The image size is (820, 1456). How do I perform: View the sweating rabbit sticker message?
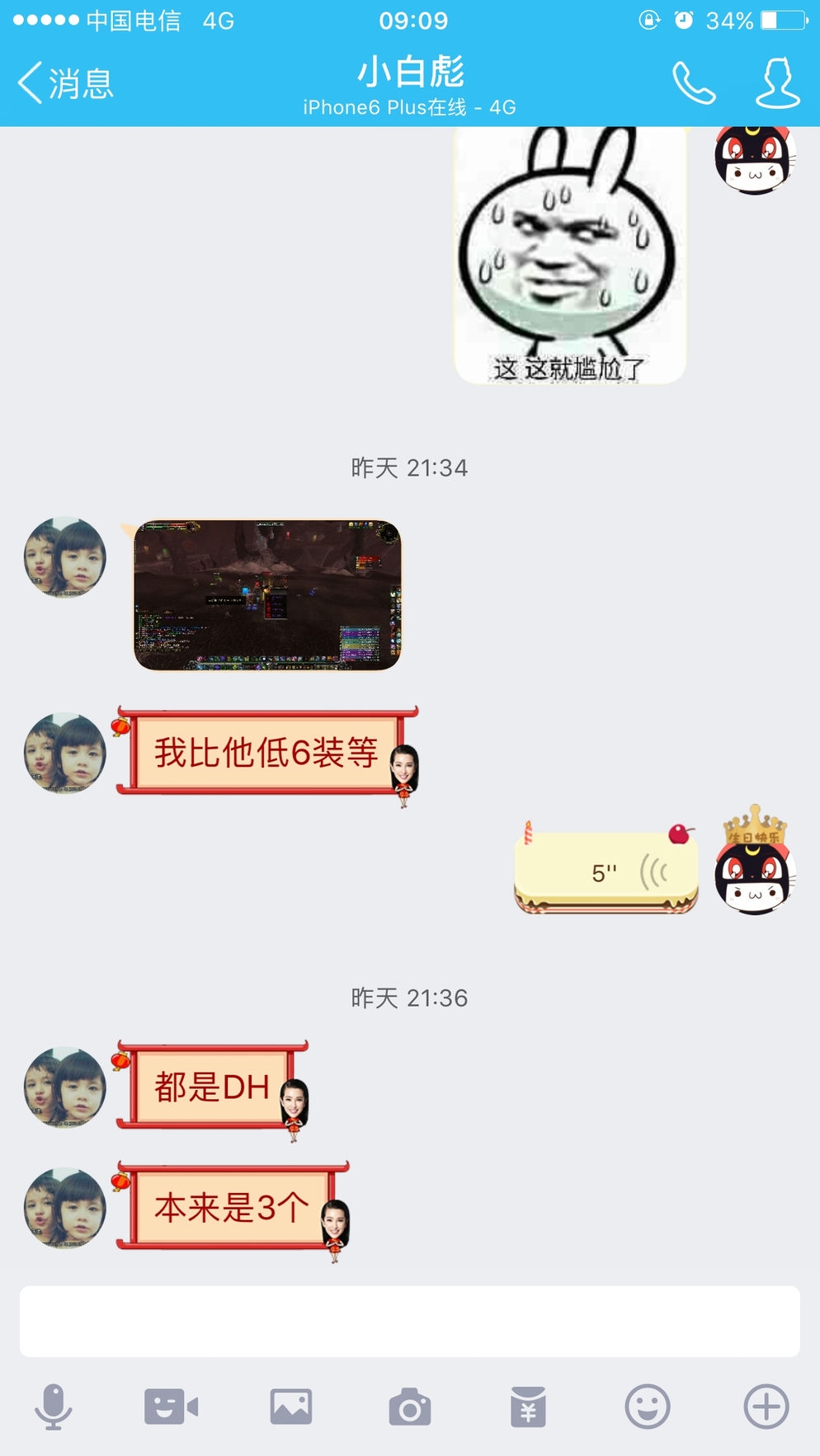[570, 256]
